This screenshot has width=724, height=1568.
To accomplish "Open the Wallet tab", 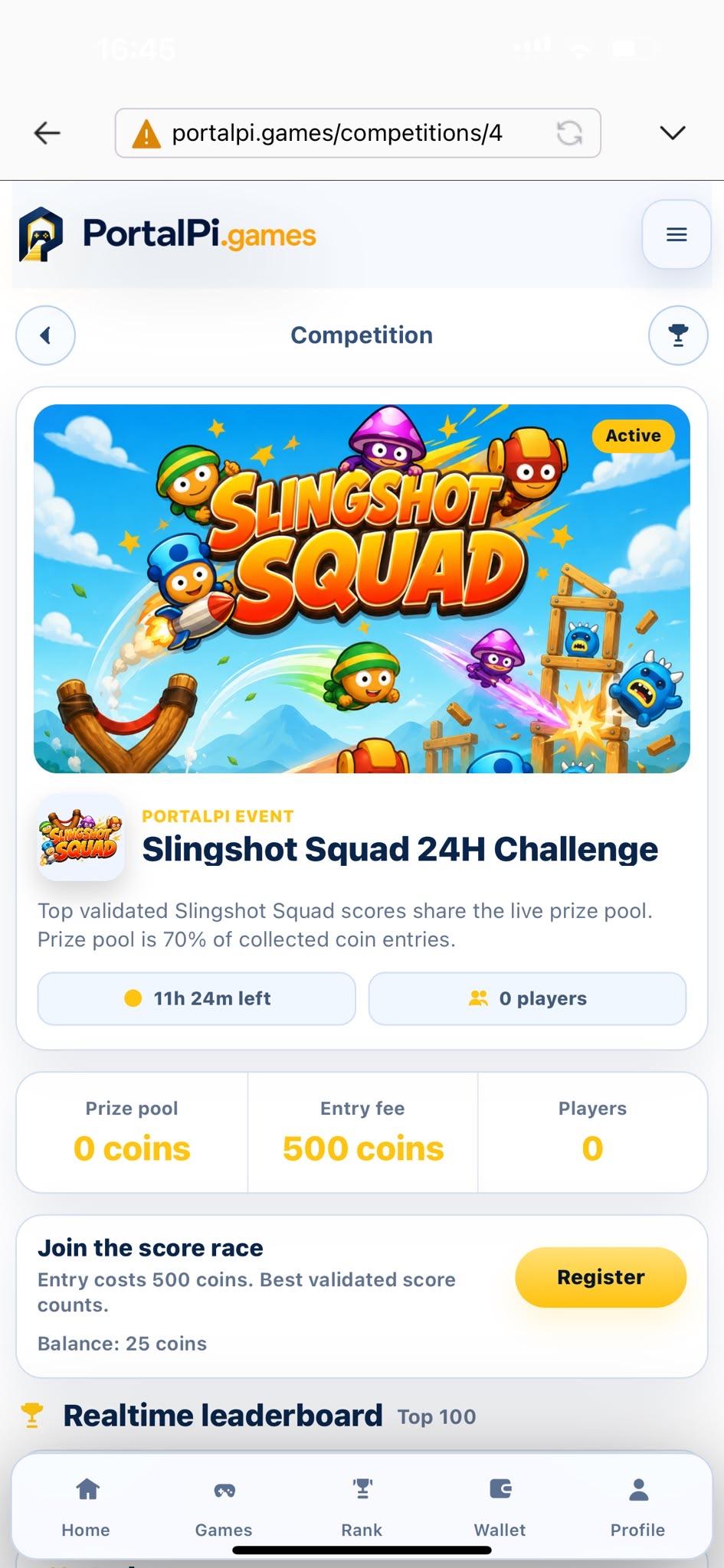I will (500, 1508).
